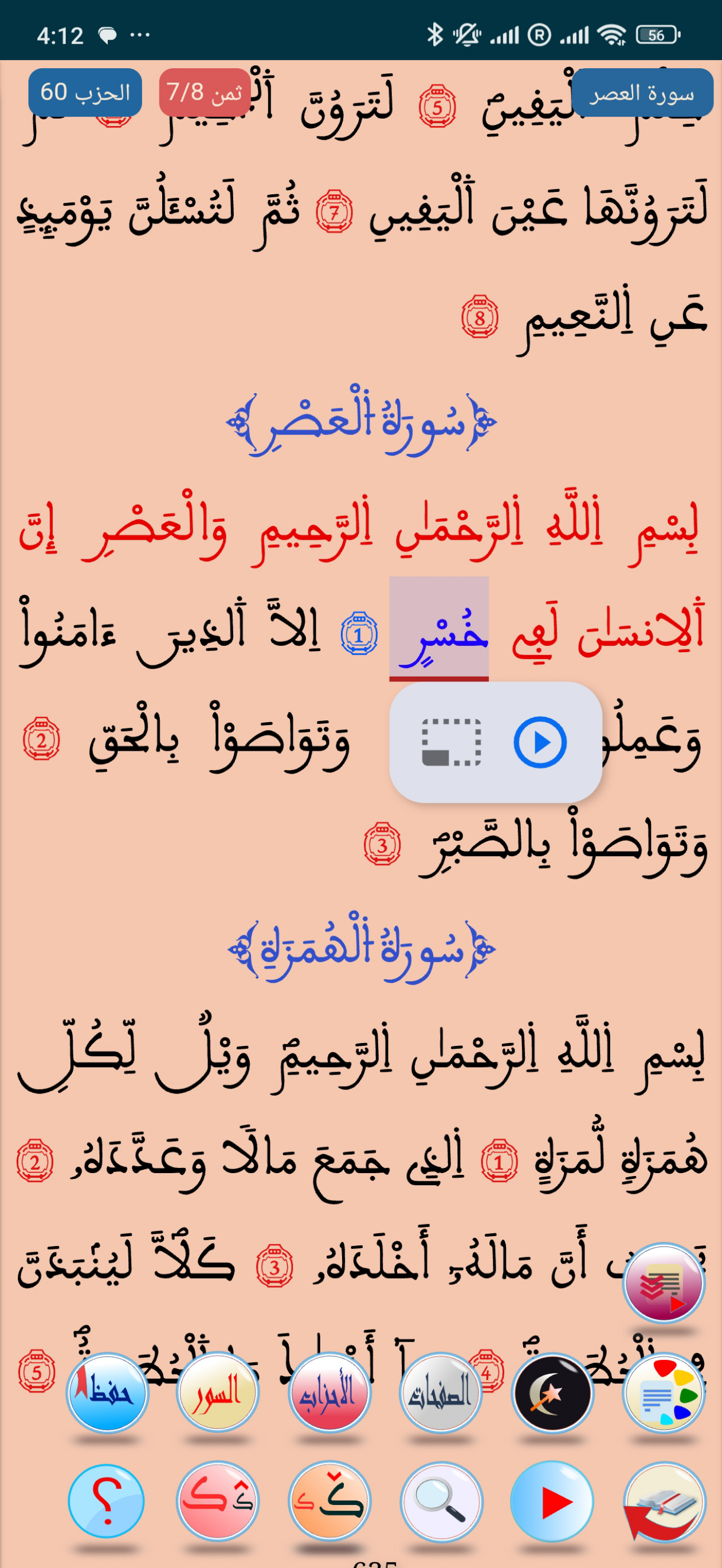Toggle night mode with moon icon
Screen dimensions: 722x1568
tap(552, 1393)
